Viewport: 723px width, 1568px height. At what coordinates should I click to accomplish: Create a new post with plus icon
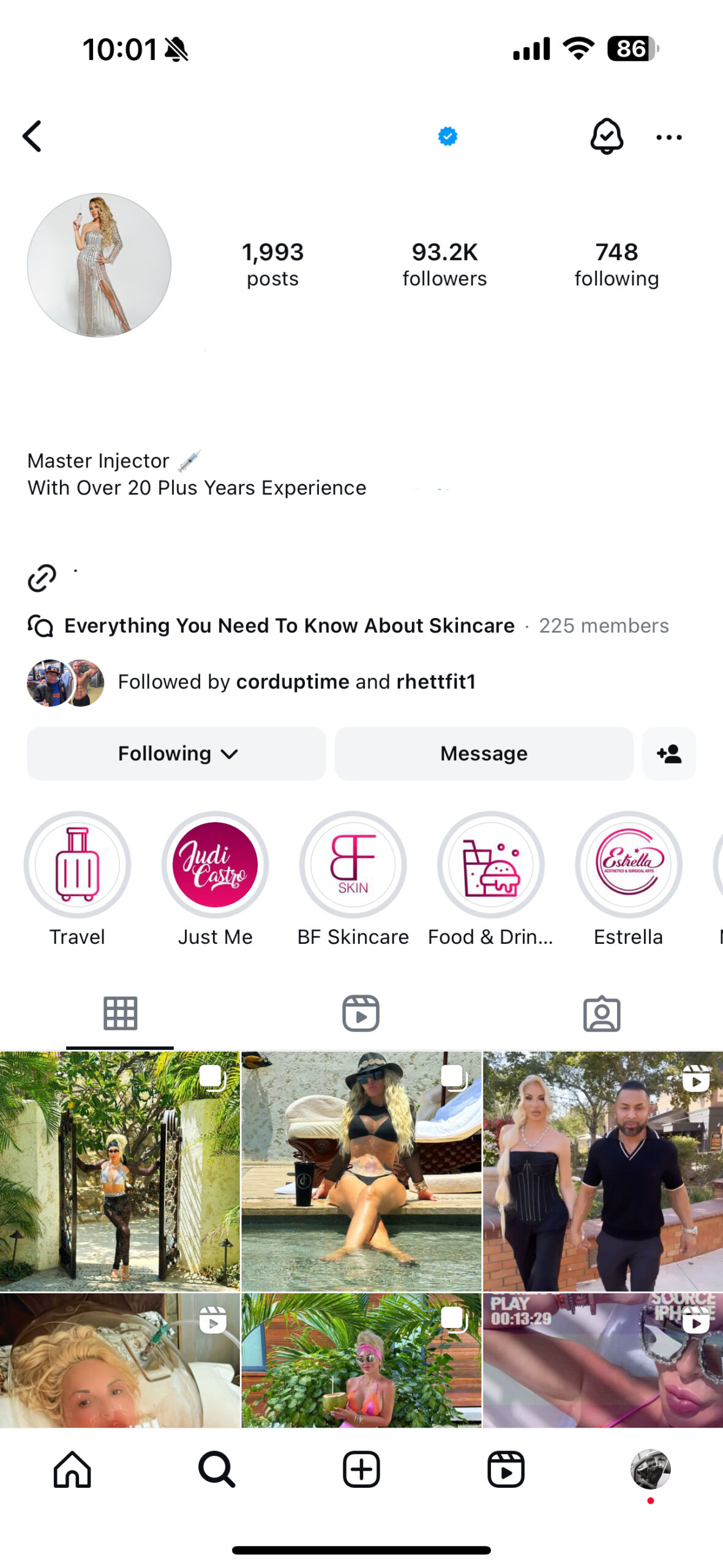(x=361, y=1469)
